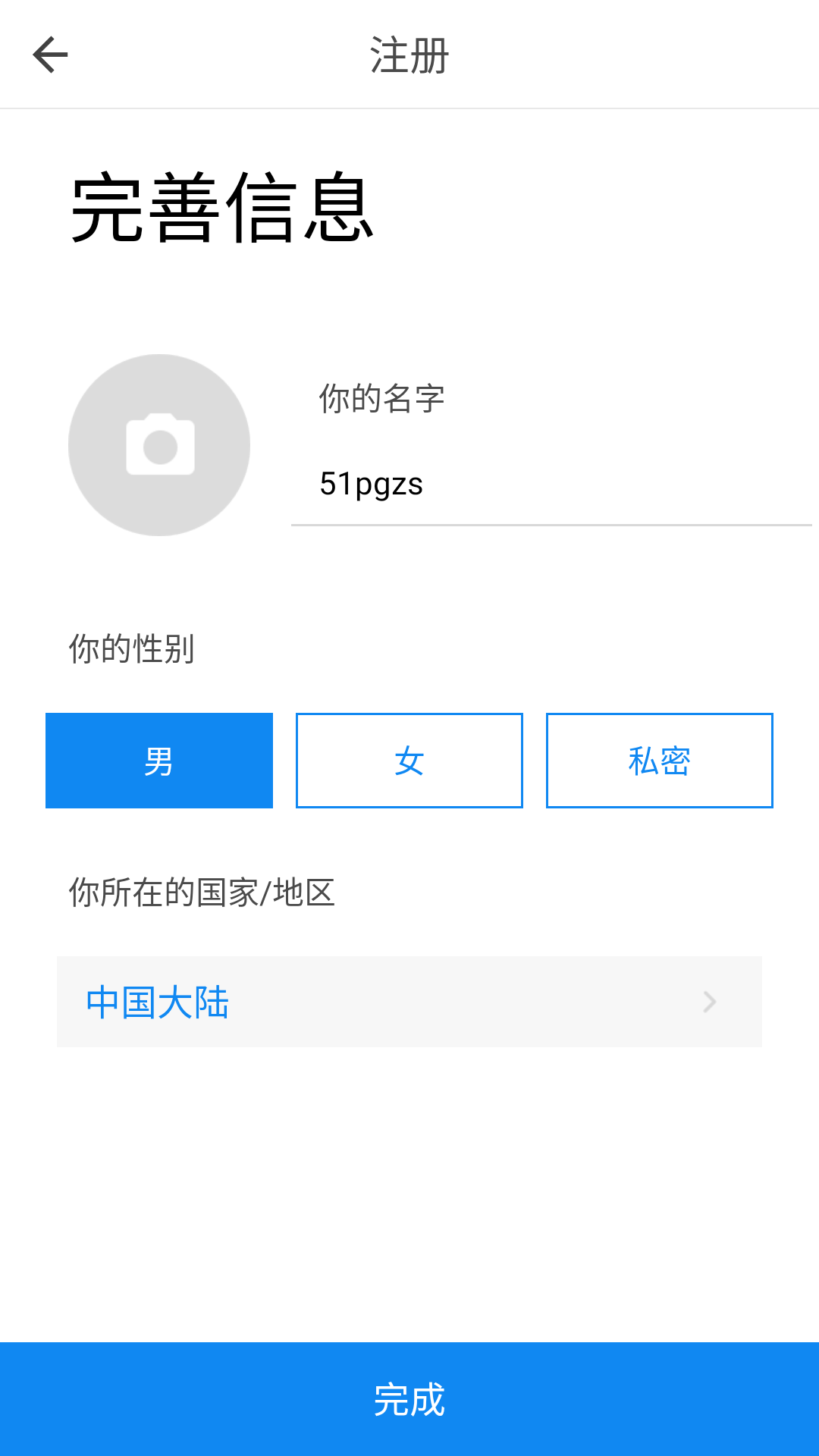Tap the camera avatar to add photo
819x1456 pixels.
[x=159, y=445]
